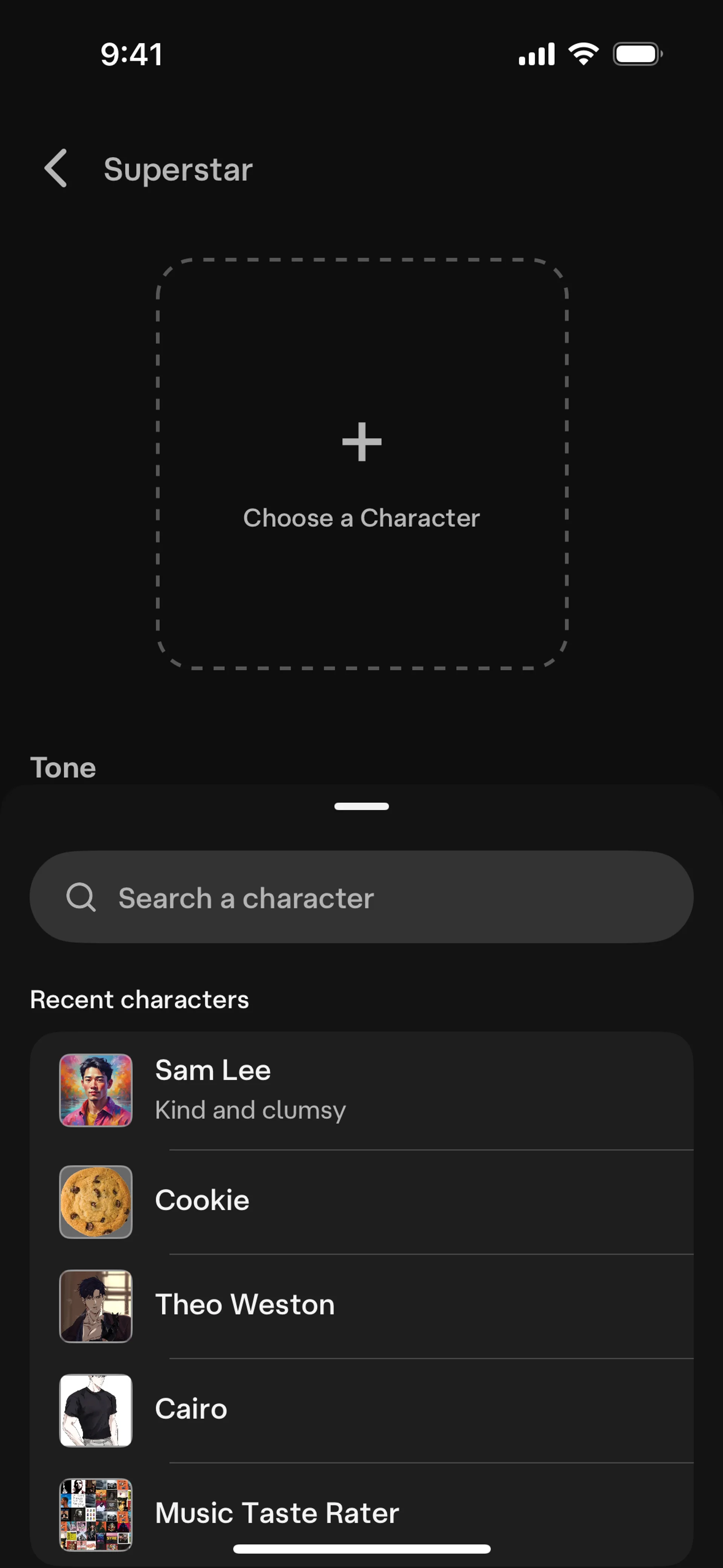
Task: Choose Theo Weston from the list
Action: 361,1305
